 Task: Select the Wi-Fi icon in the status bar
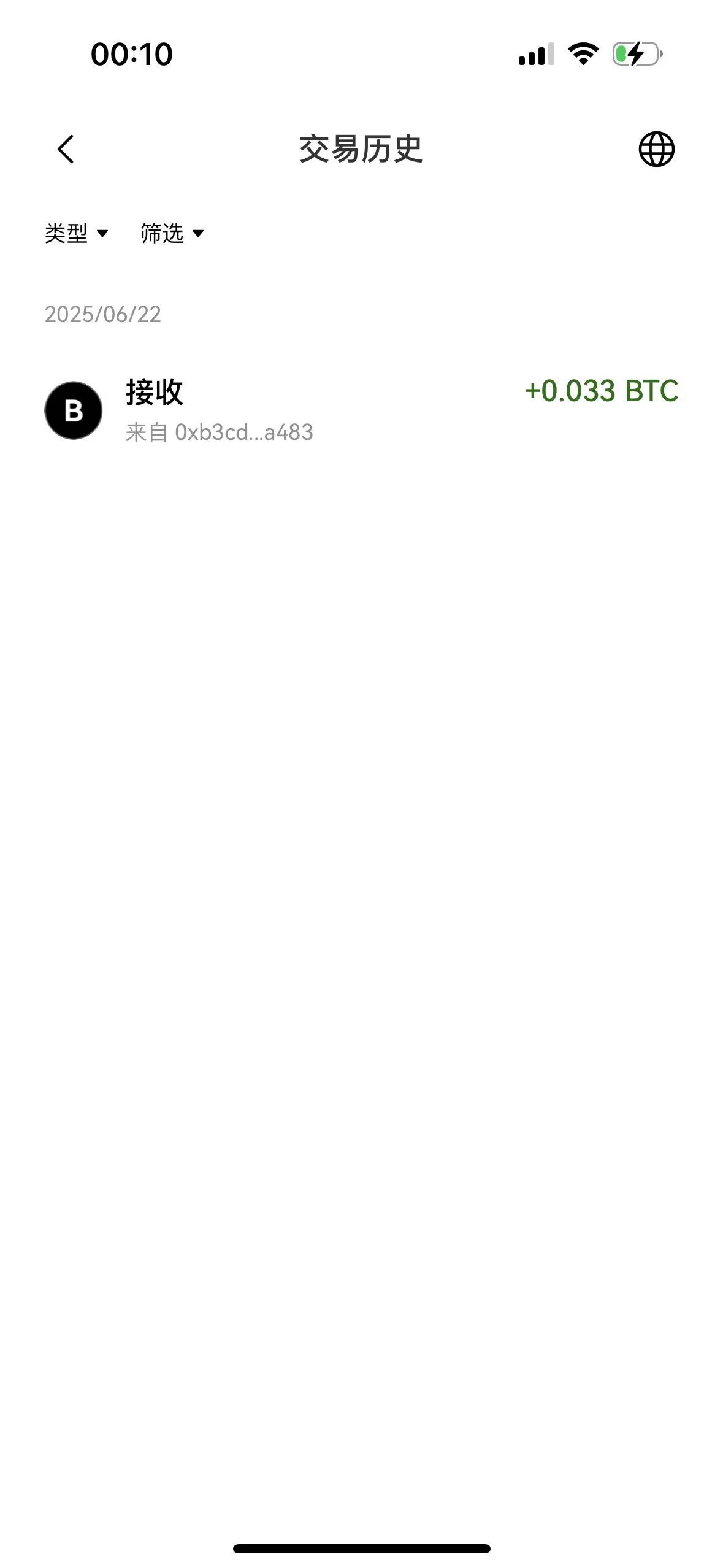[582, 55]
